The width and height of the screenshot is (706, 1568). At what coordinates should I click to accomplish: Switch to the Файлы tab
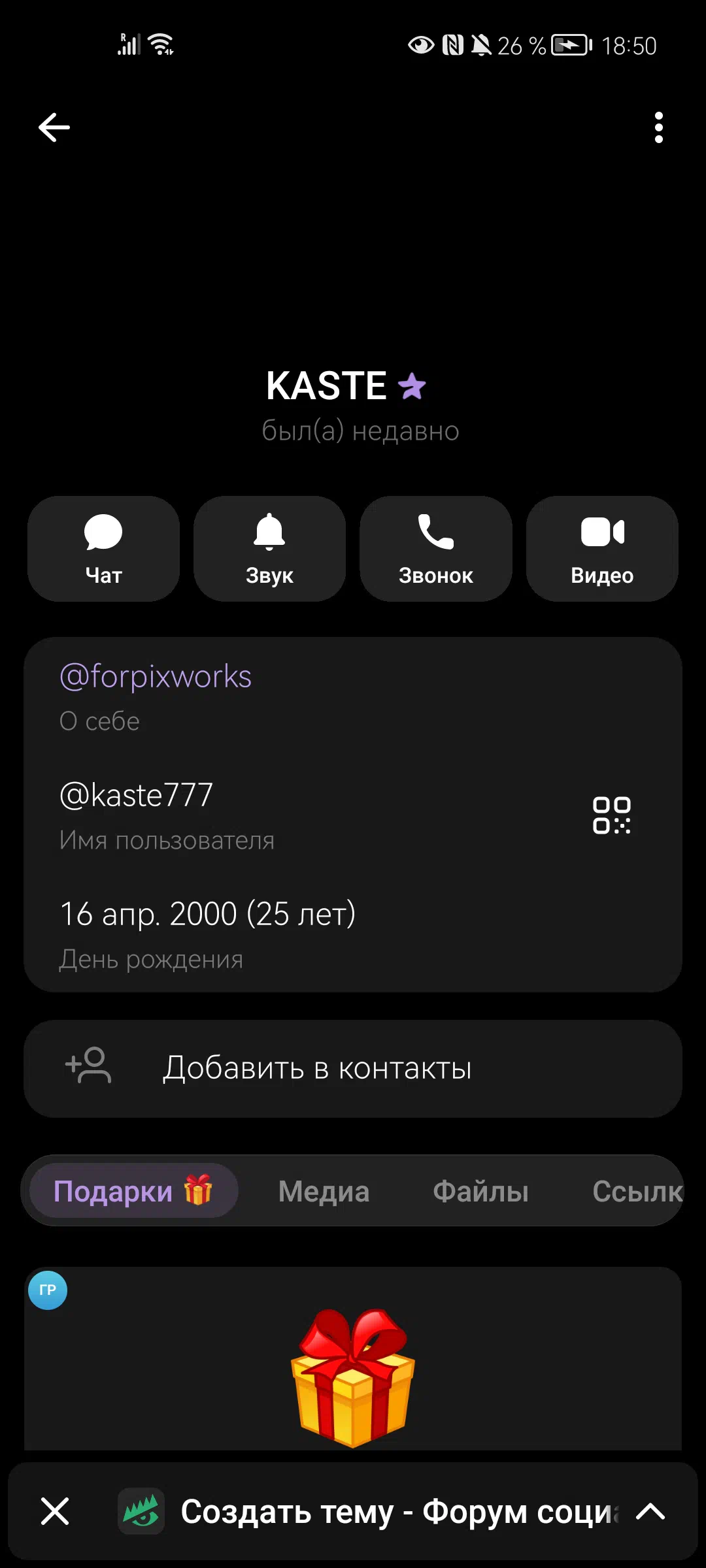pos(480,1192)
